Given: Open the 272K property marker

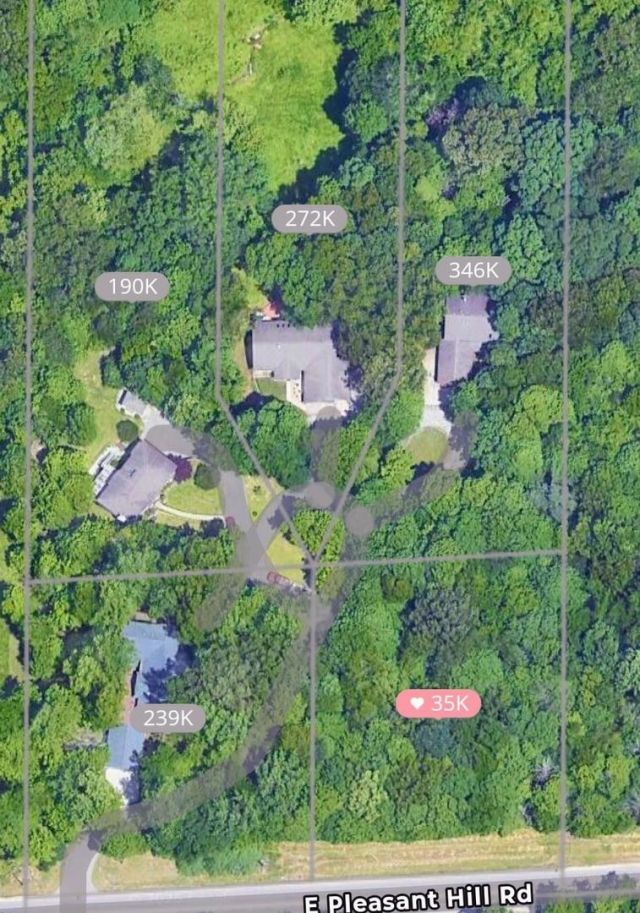Looking at the screenshot, I should click(310, 218).
